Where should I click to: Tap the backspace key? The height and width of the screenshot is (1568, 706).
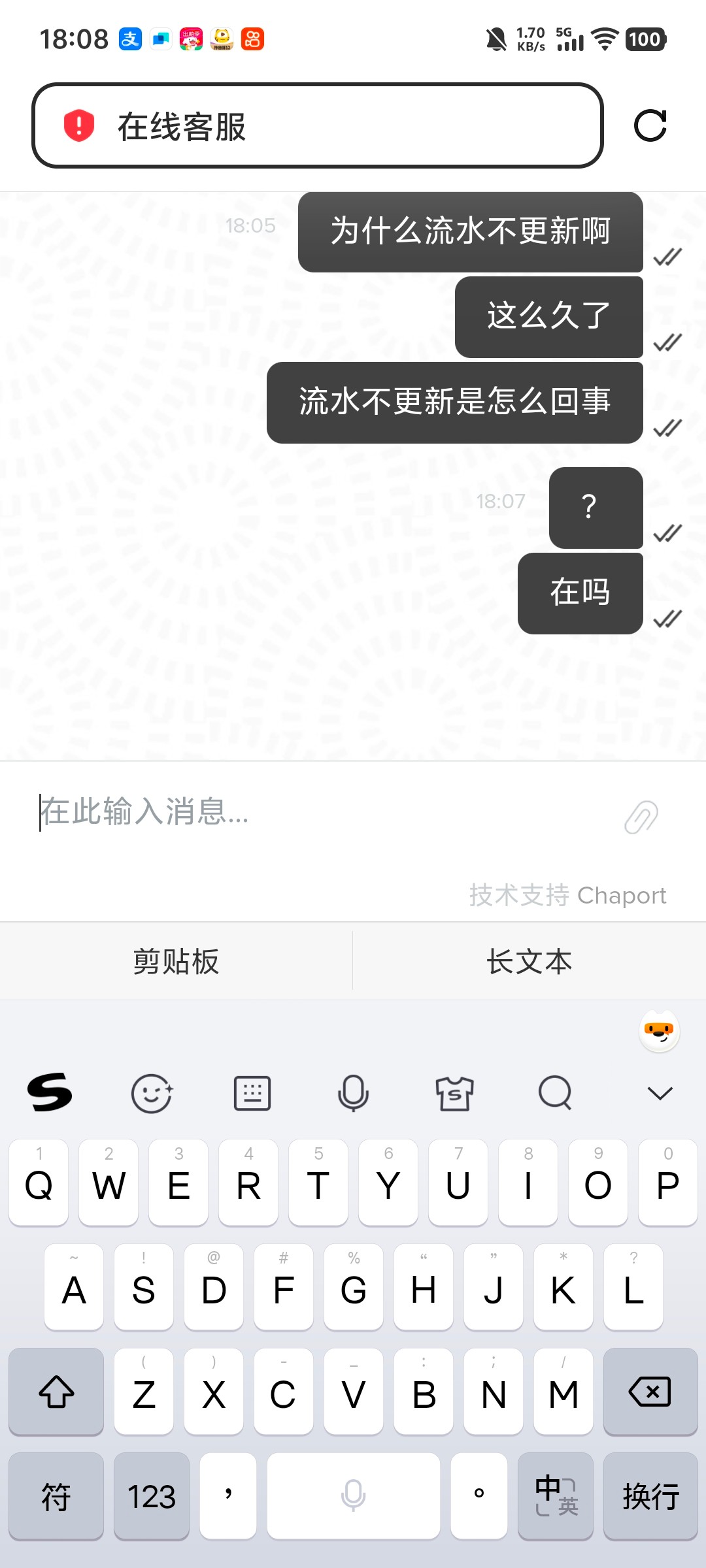click(650, 1392)
